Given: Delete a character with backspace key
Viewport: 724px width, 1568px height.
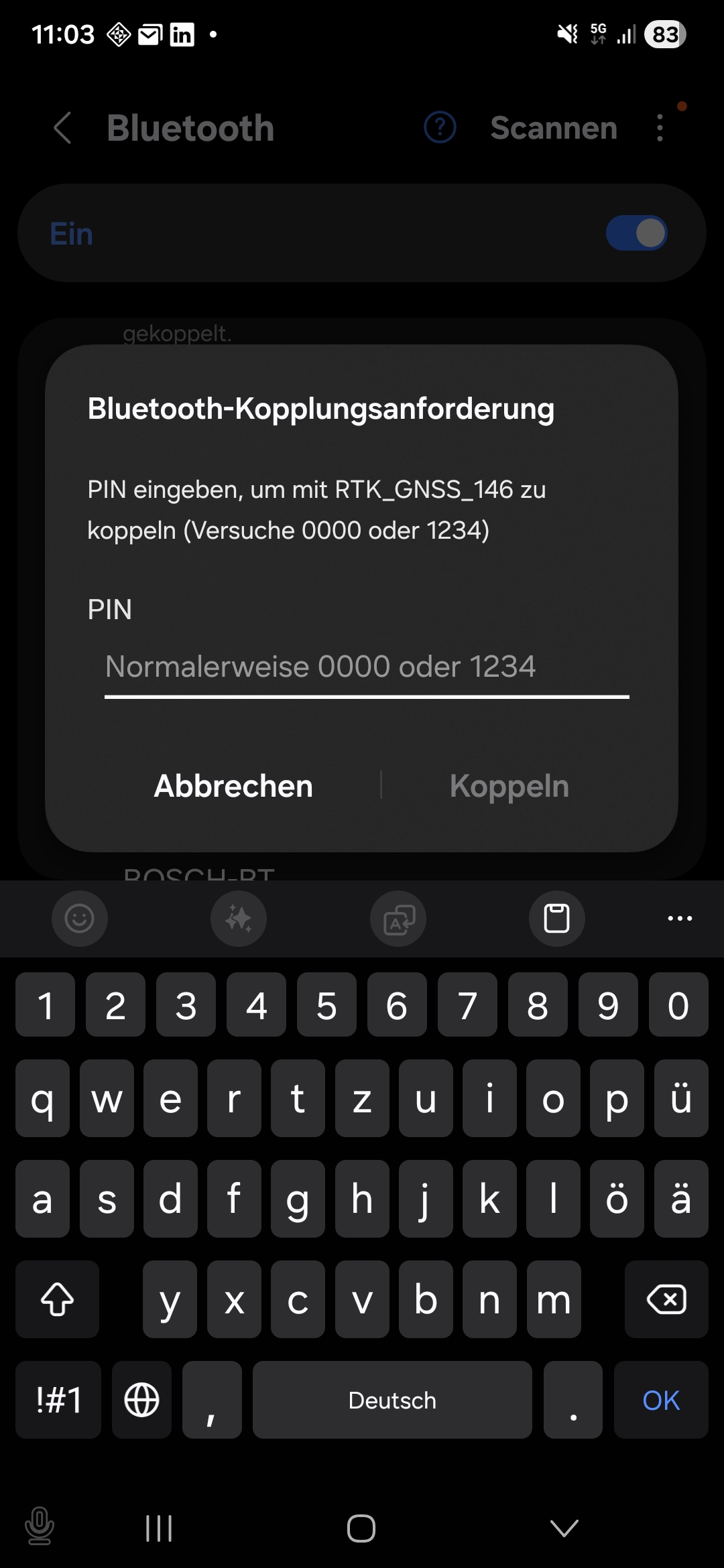Looking at the screenshot, I should (x=666, y=1300).
